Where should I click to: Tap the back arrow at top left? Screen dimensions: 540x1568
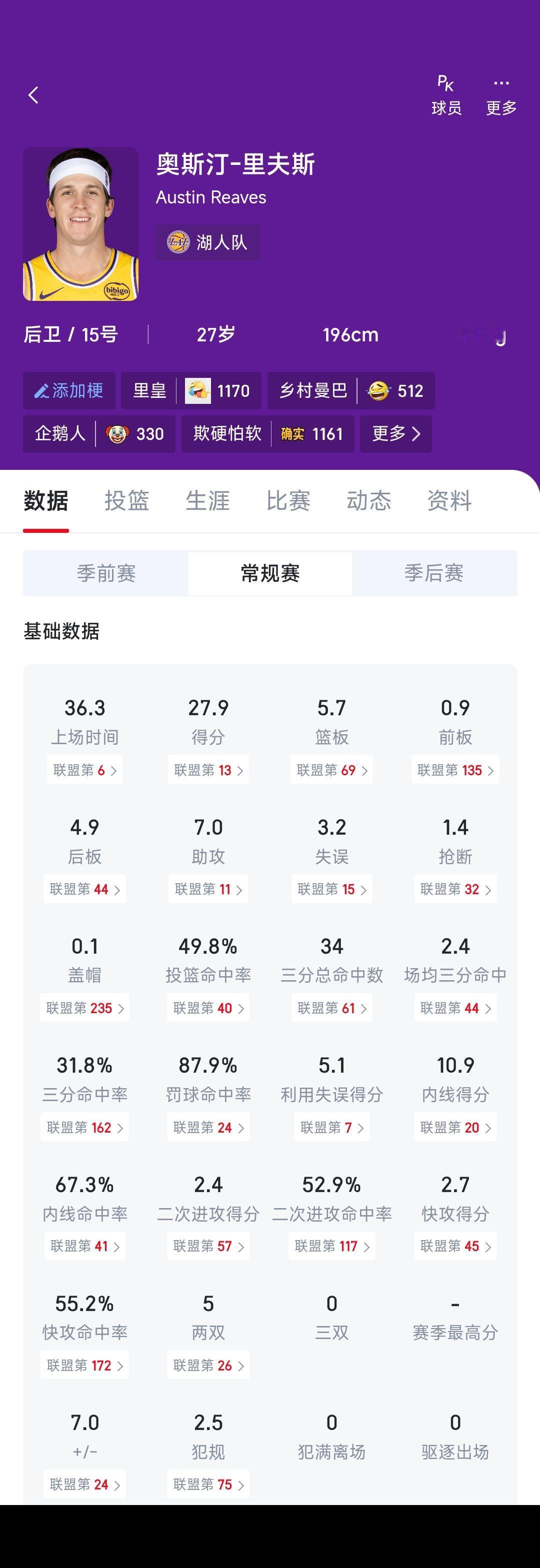33,94
